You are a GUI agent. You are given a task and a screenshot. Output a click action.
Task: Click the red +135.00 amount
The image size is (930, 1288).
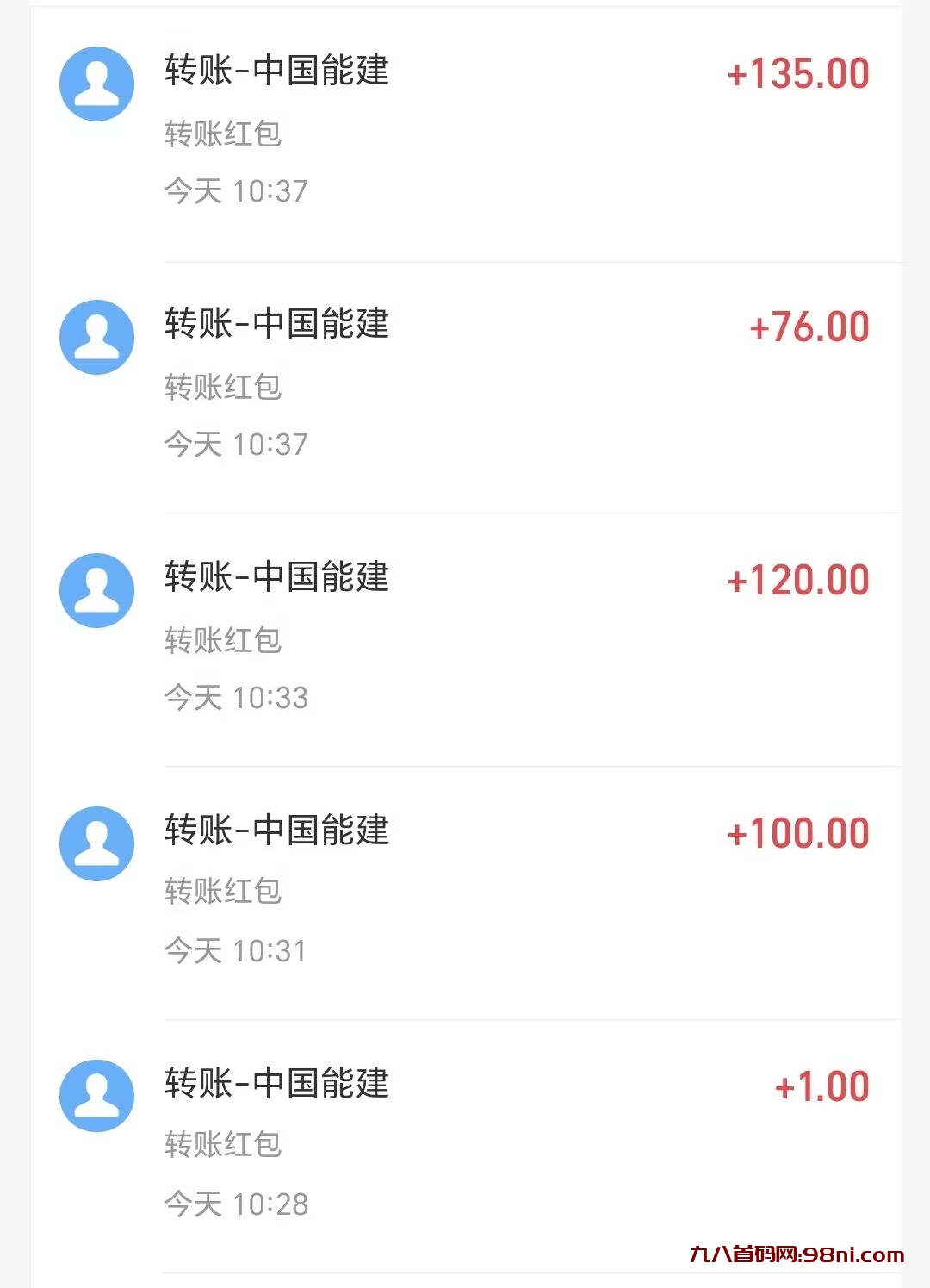coord(797,73)
